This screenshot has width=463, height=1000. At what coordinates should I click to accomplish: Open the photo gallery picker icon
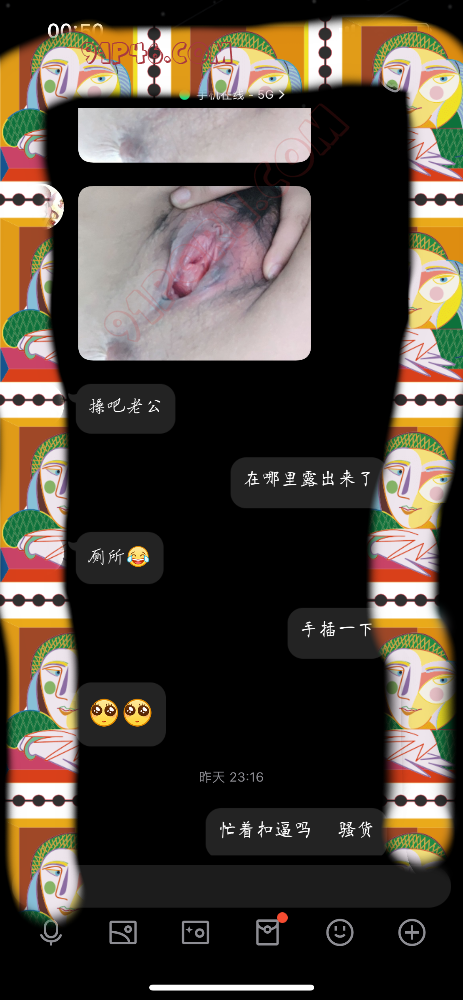[x=123, y=932]
